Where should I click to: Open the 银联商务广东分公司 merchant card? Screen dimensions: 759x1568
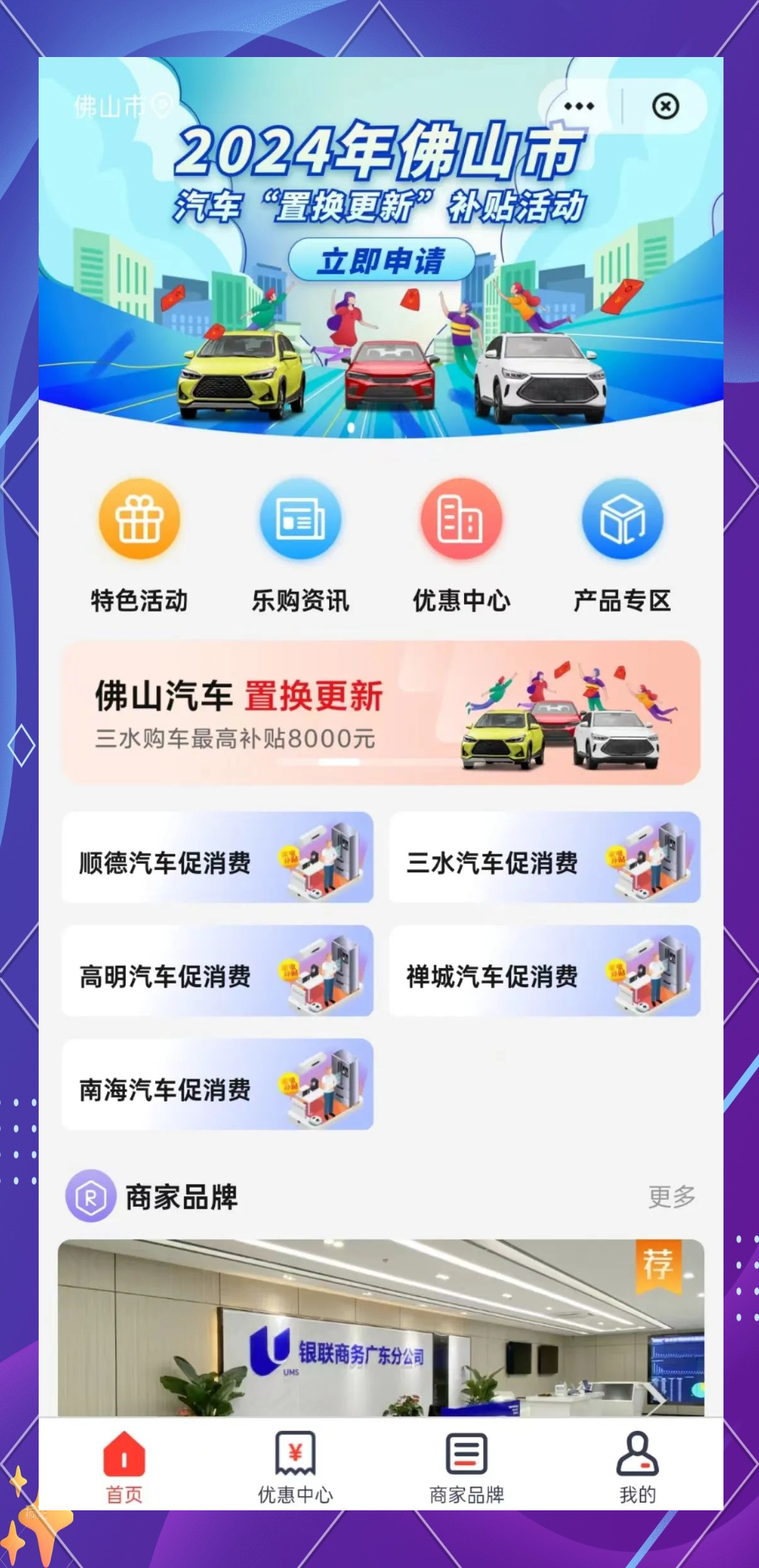point(381,1328)
